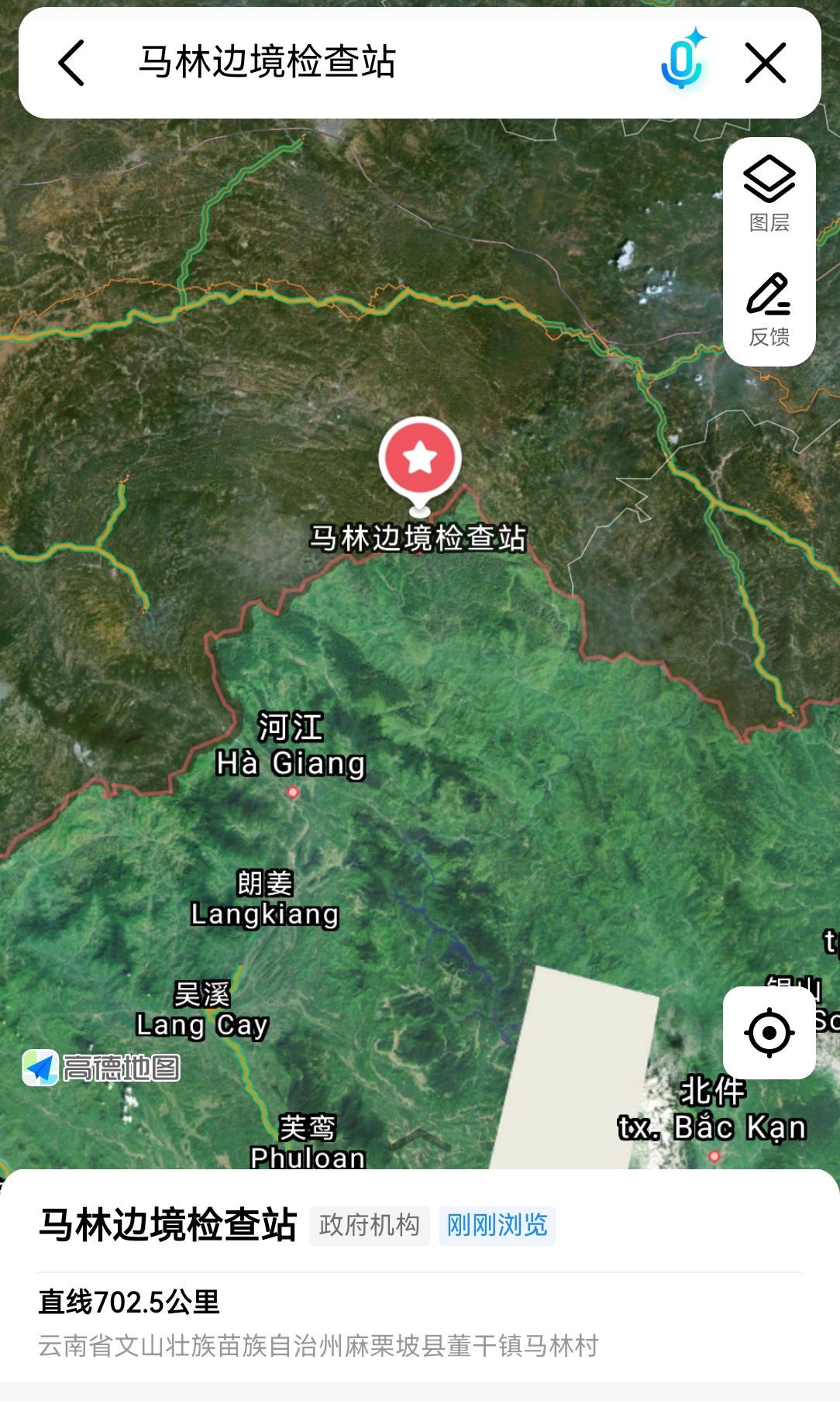The width and height of the screenshot is (840, 1404).
Task: Go back using the back arrow
Action: (71, 63)
